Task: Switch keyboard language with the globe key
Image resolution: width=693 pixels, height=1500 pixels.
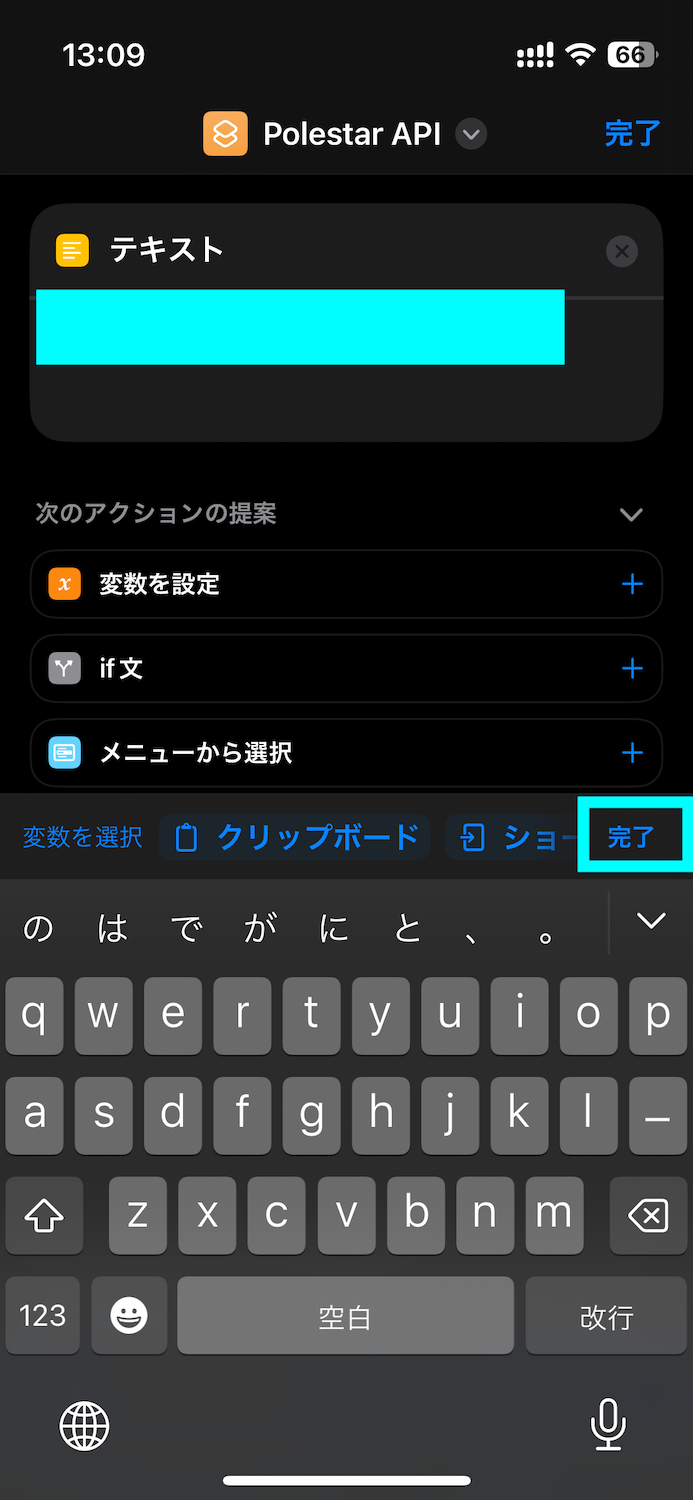Action: 84,1425
